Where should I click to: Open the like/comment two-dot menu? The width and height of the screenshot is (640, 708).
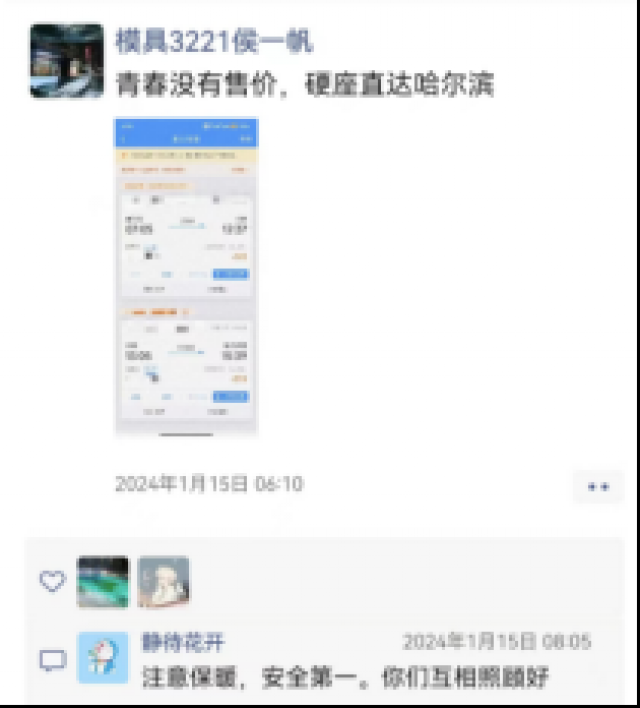[598, 486]
